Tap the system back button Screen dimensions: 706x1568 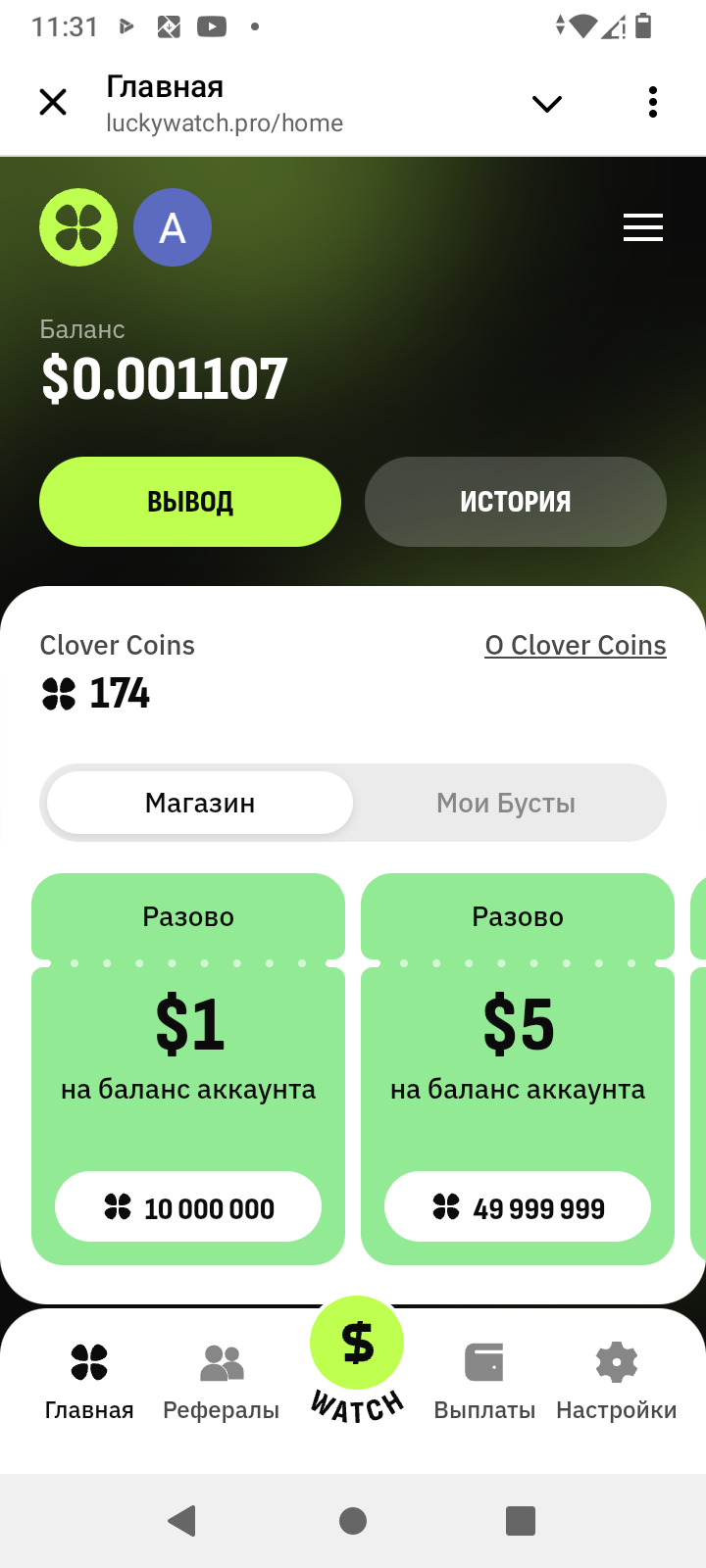point(182,1521)
